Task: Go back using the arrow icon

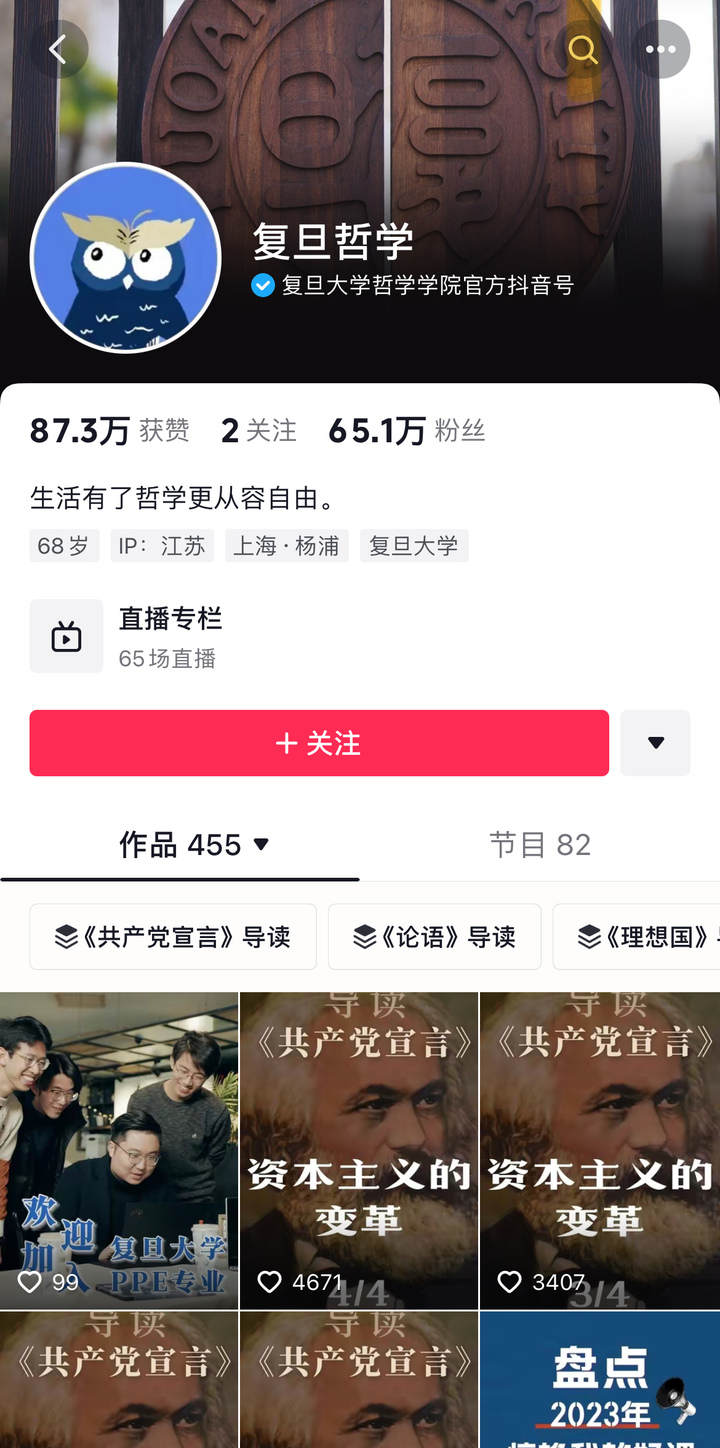Action: (x=58, y=49)
